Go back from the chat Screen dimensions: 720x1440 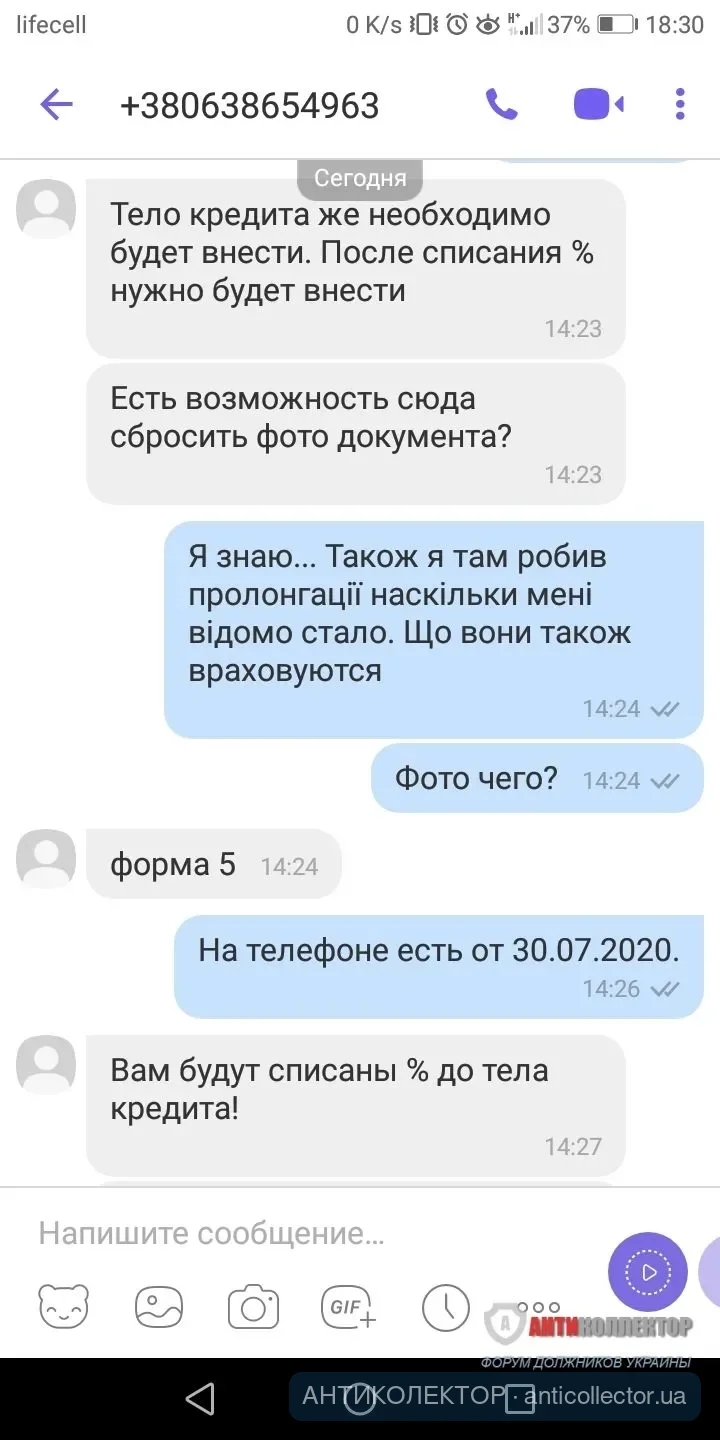pyautogui.click(x=56, y=104)
